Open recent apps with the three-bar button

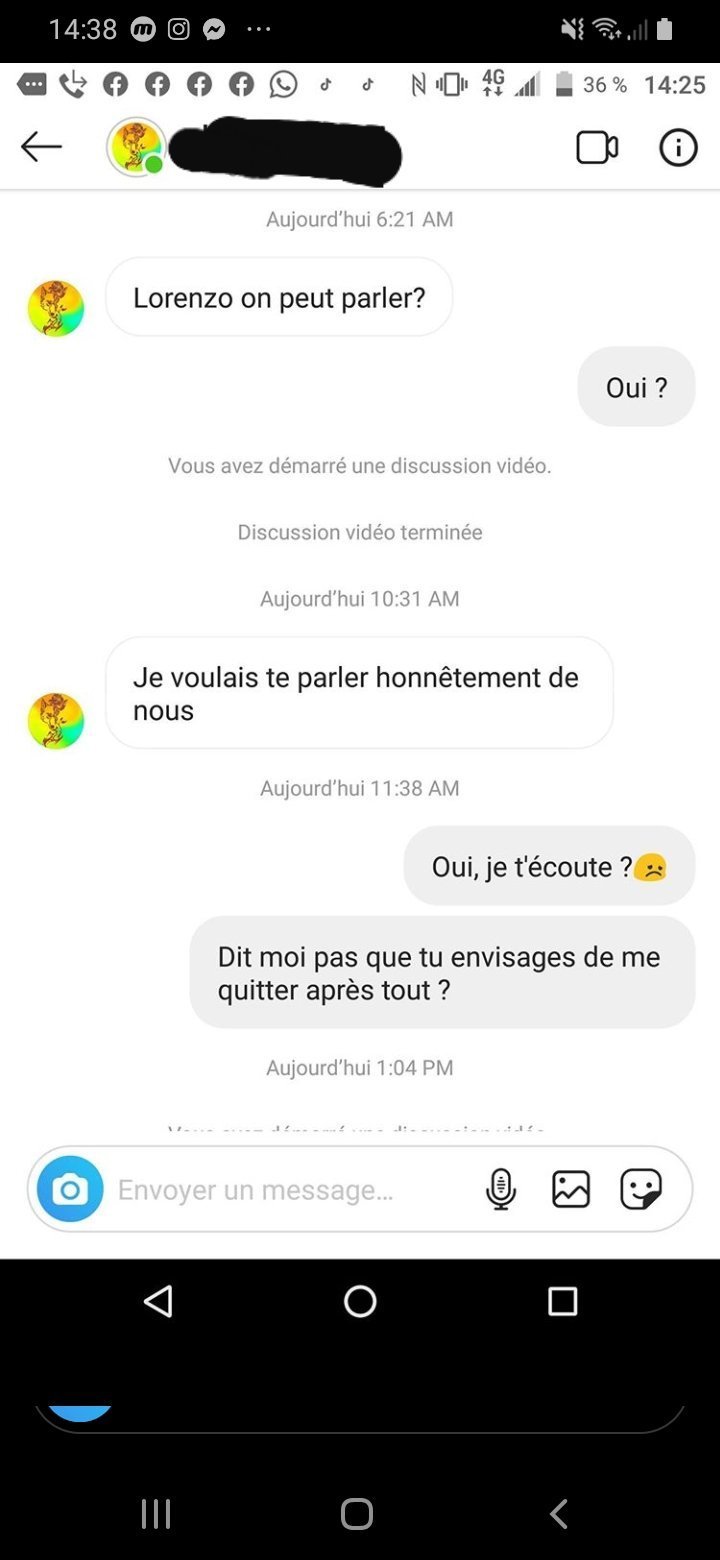coord(156,1514)
